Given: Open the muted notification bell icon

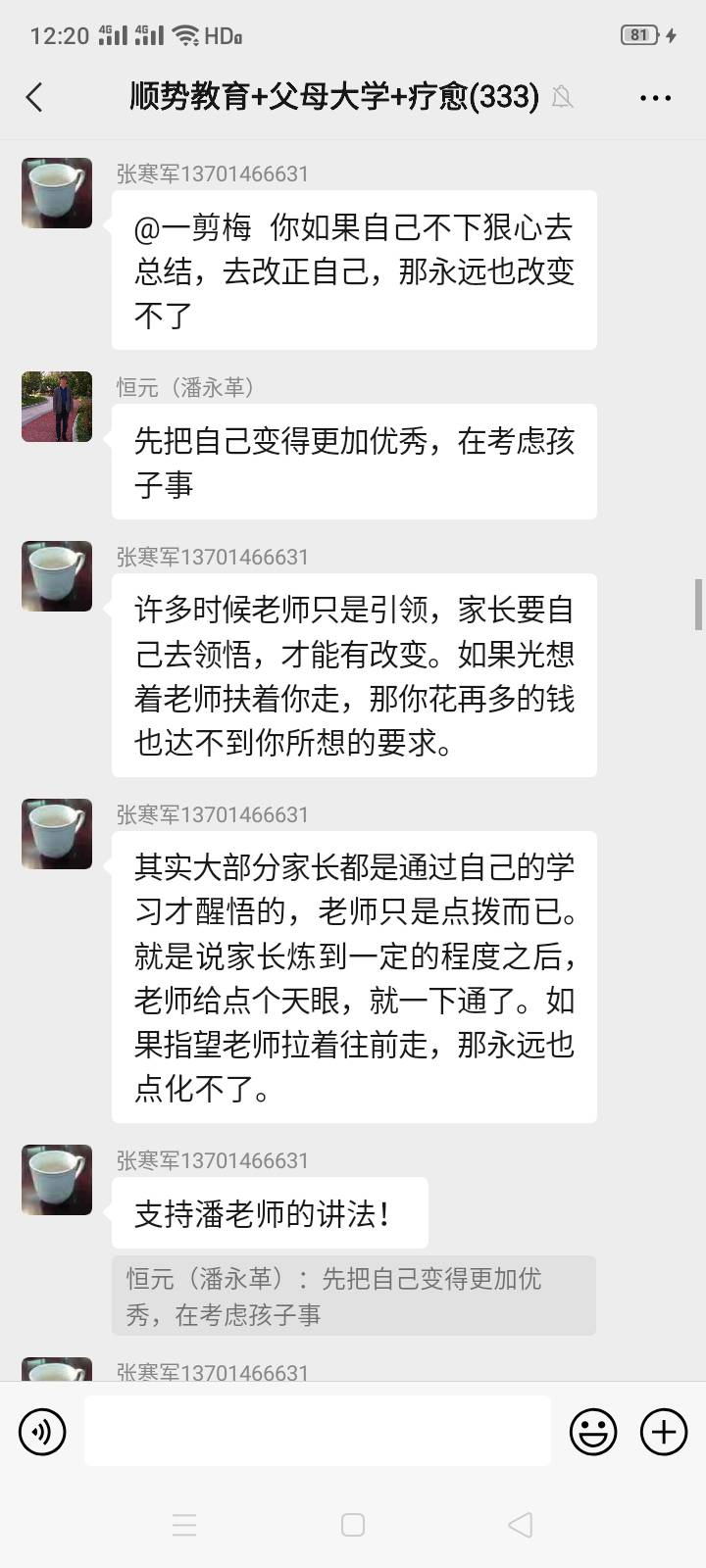Looking at the screenshot, I should coord(562,97).
